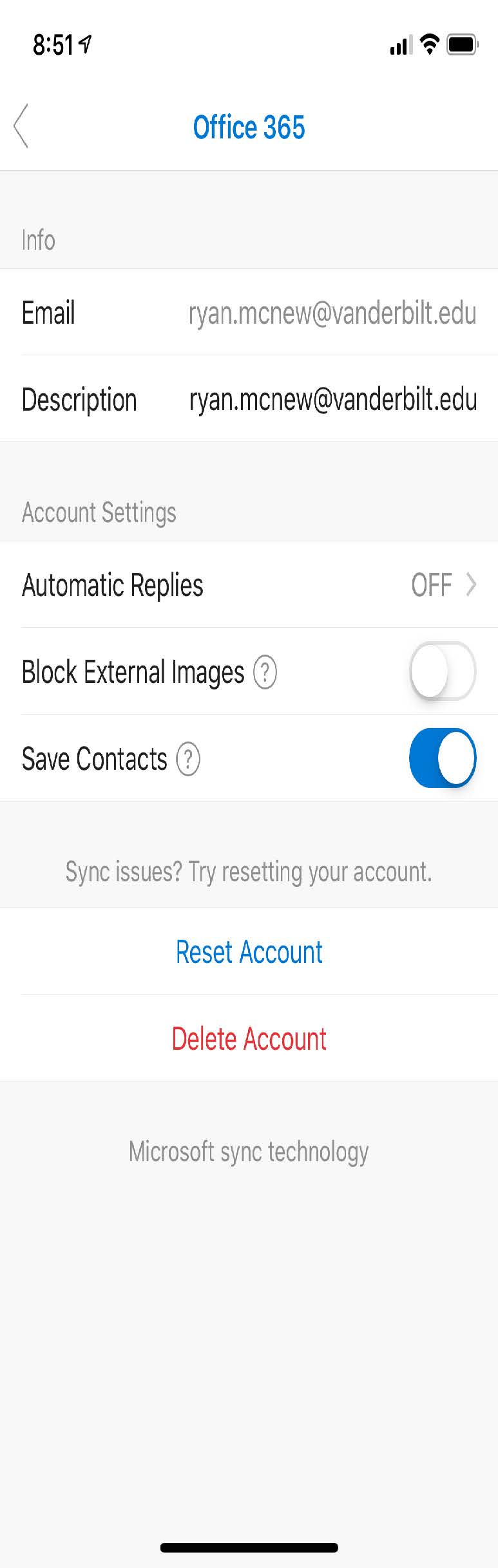Viewport: 498px width, 1568px height.
Task: Go back from Office 365 settings
Action: pos(21,127)
